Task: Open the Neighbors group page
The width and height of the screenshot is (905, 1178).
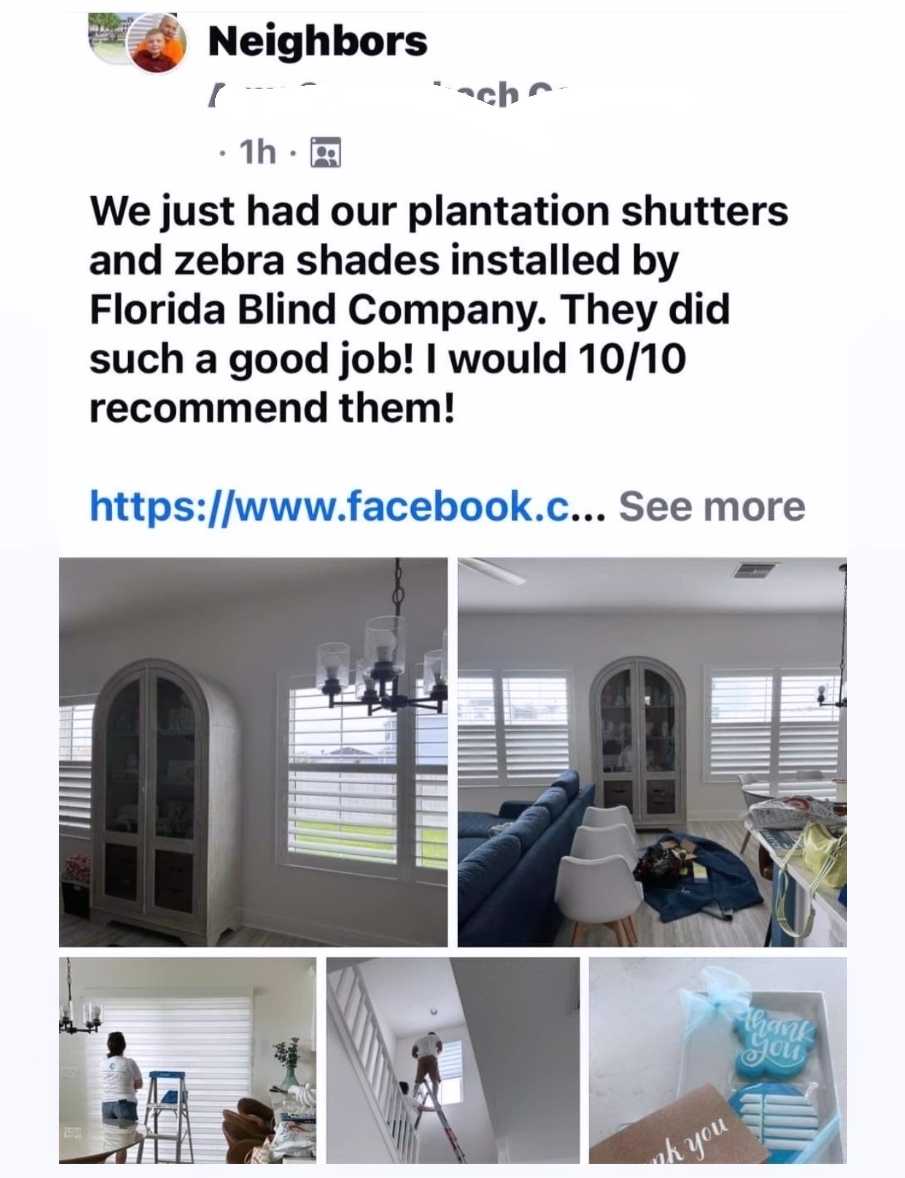Action: (x=317, y=42)
